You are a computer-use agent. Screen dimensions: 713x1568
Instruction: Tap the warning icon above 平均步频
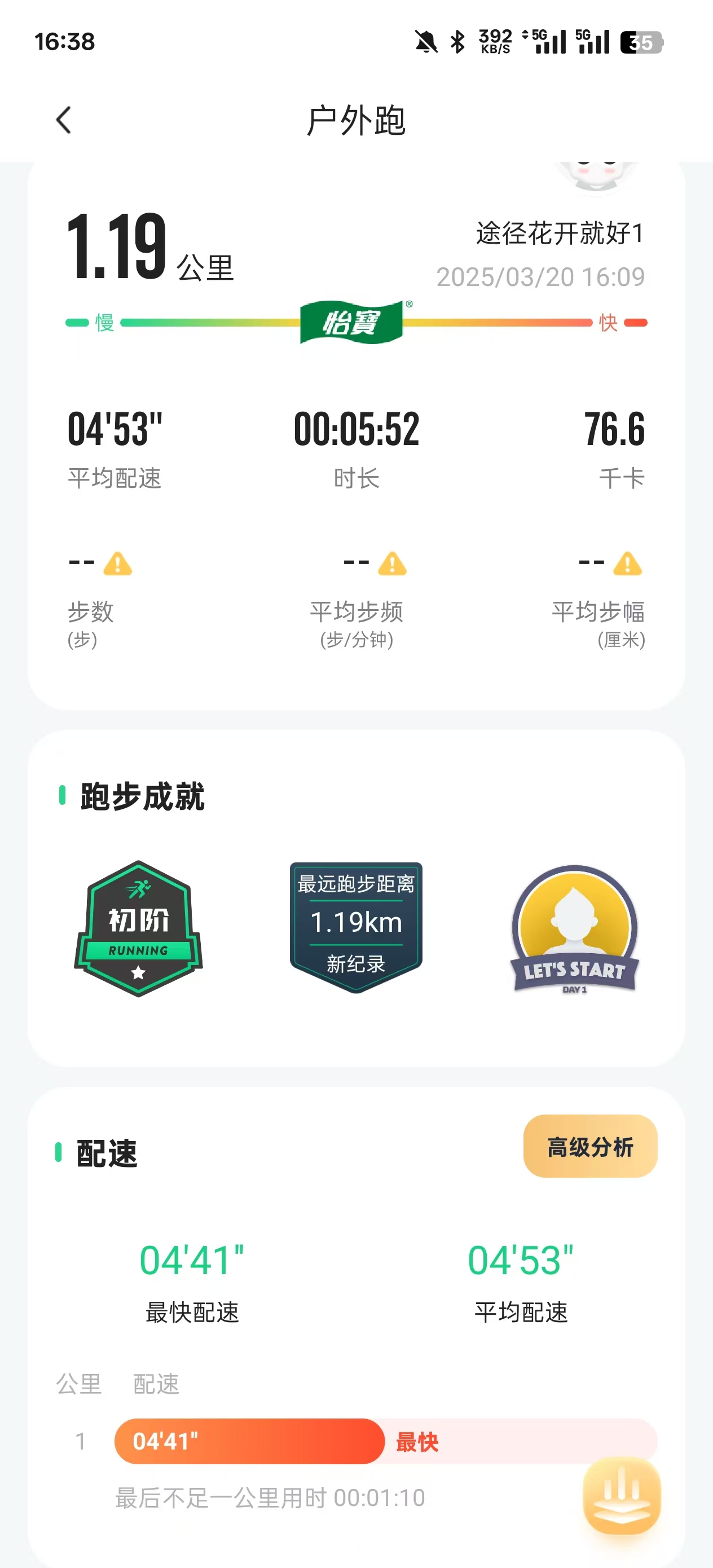click(x=392, y=563)
